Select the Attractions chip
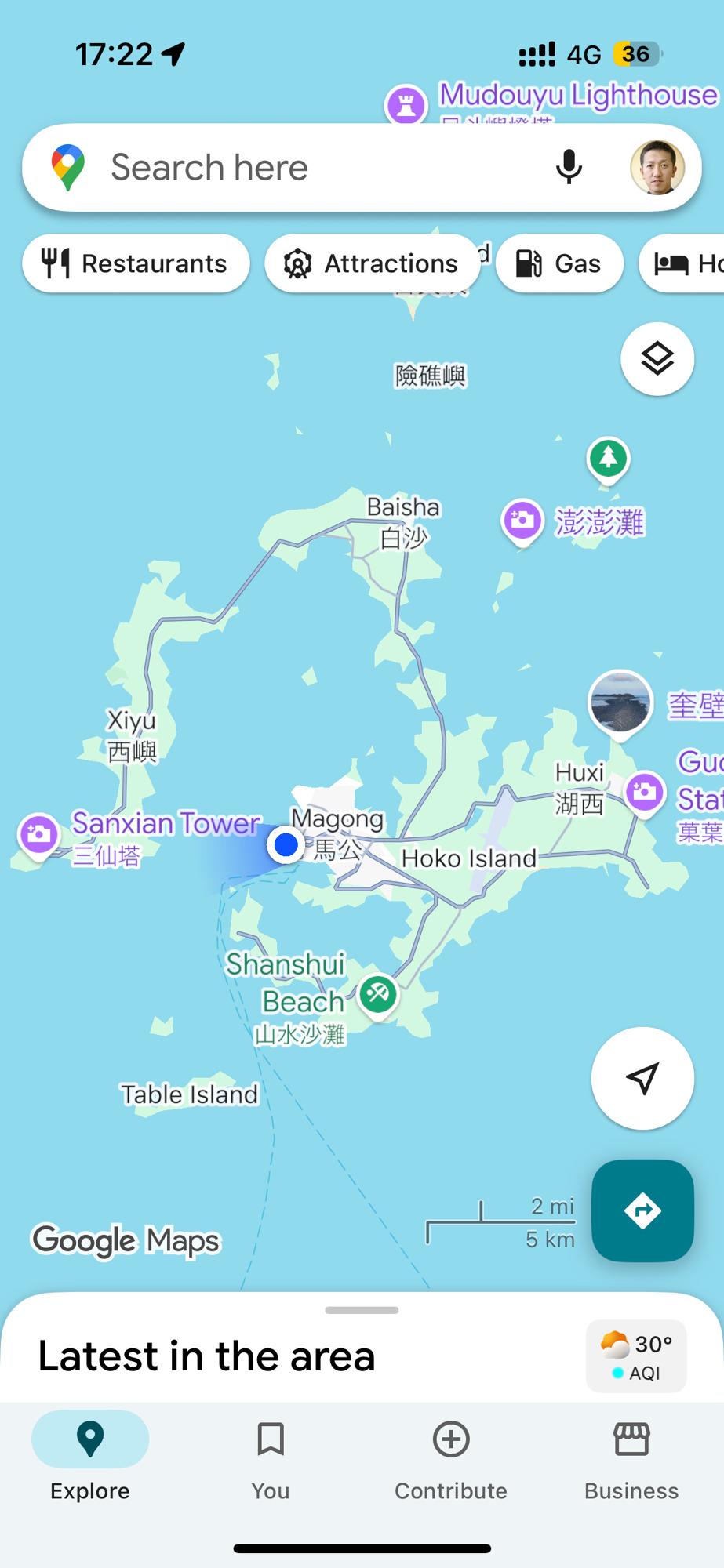 [x=373, y=263]
